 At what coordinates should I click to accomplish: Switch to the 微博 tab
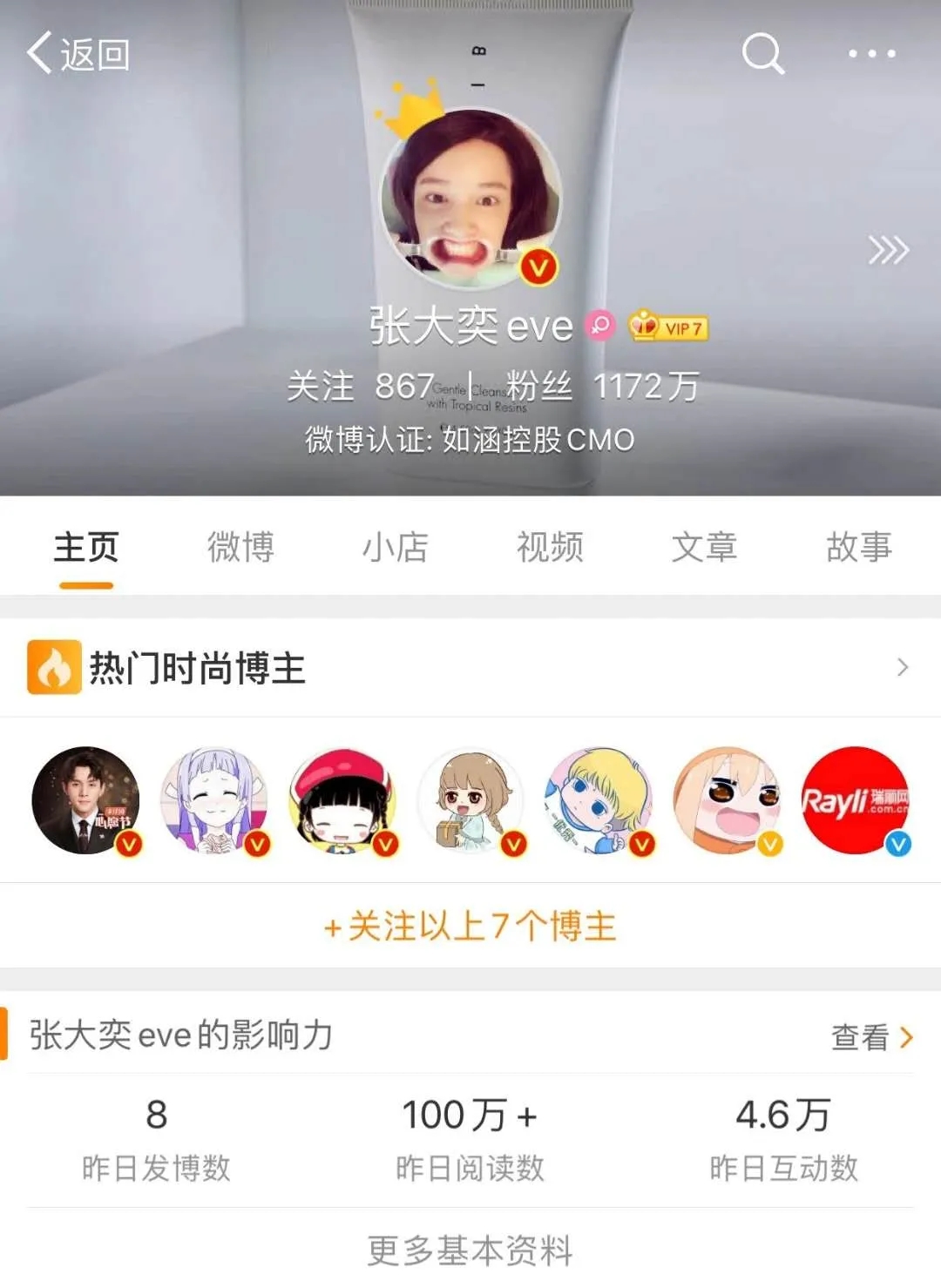click(240, 547)
